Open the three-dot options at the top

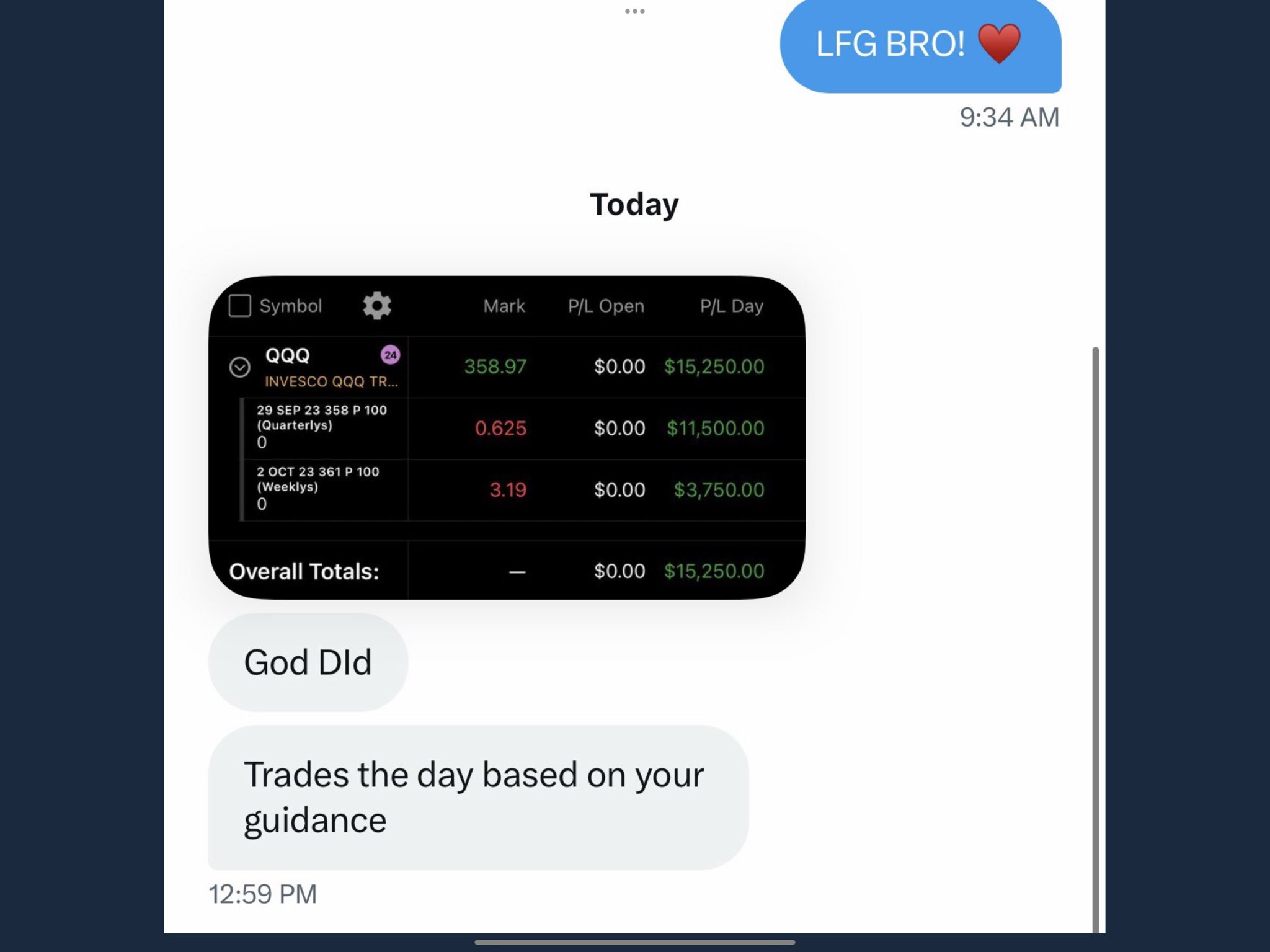point(634,11)
